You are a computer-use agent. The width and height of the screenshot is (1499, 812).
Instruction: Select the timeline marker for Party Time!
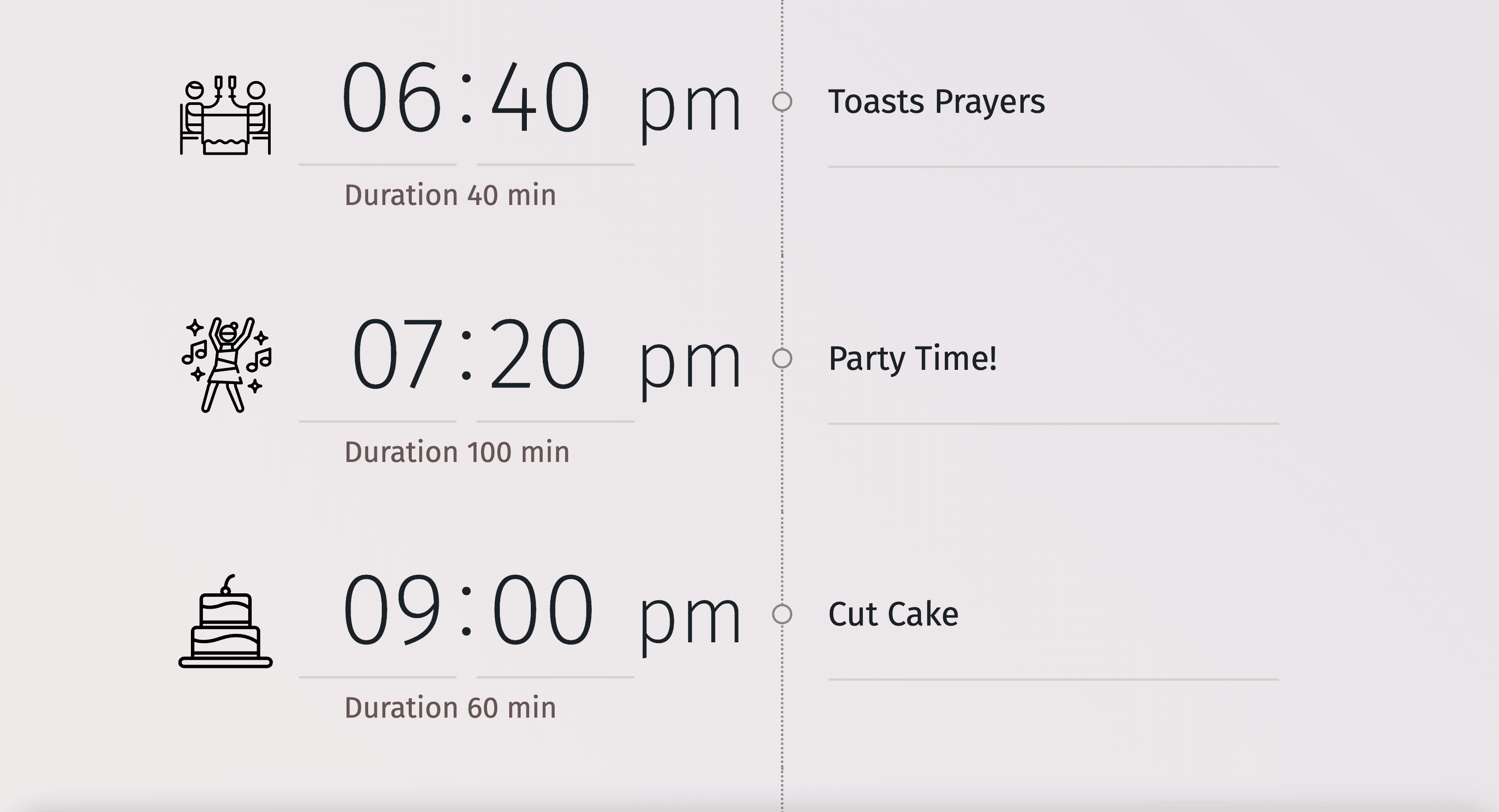point(782,358)
